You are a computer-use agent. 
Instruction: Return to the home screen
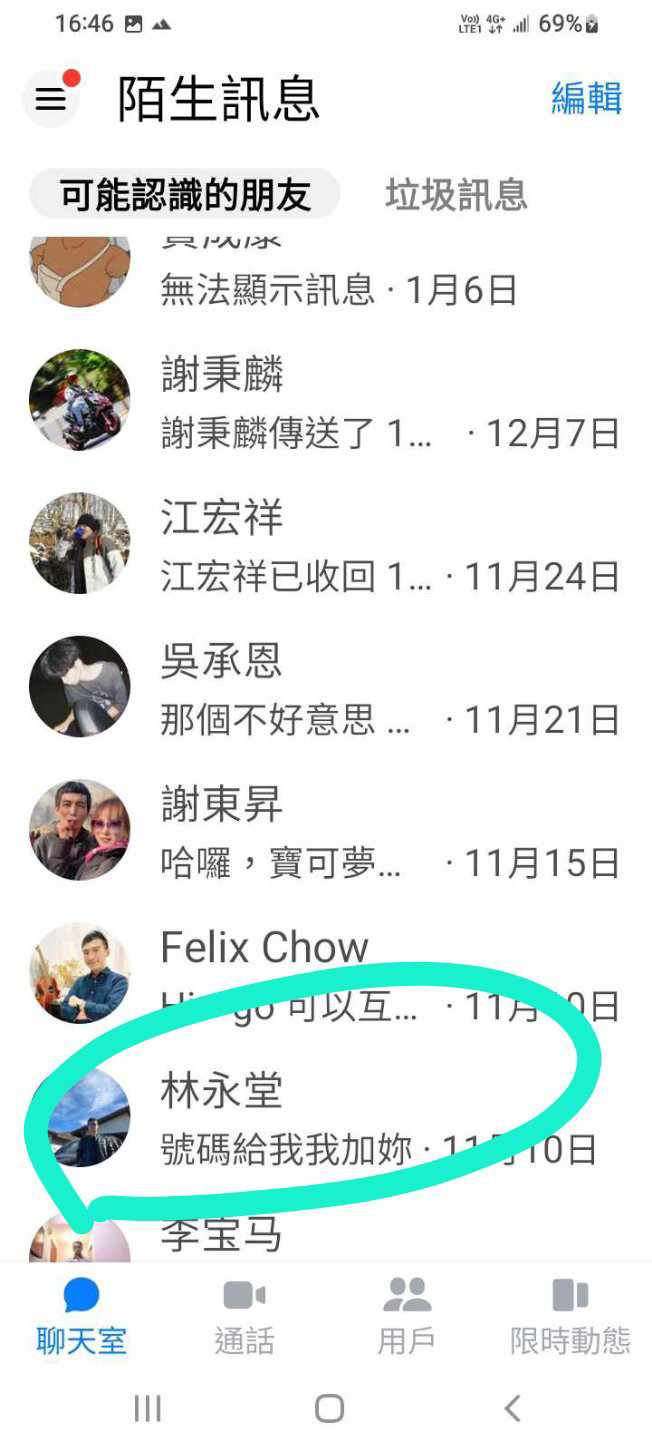[x=329, y=1409]
